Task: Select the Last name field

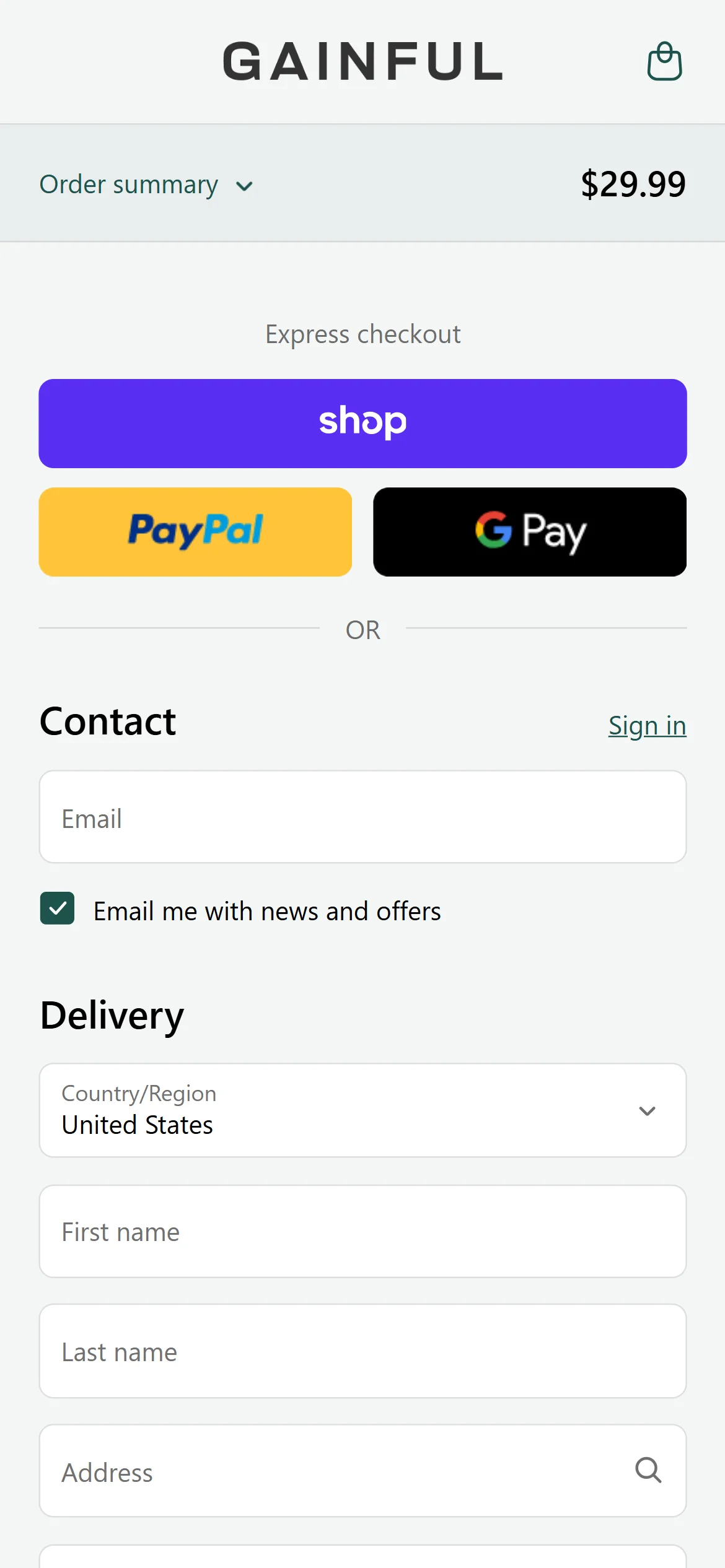Action: point(362,1351)
